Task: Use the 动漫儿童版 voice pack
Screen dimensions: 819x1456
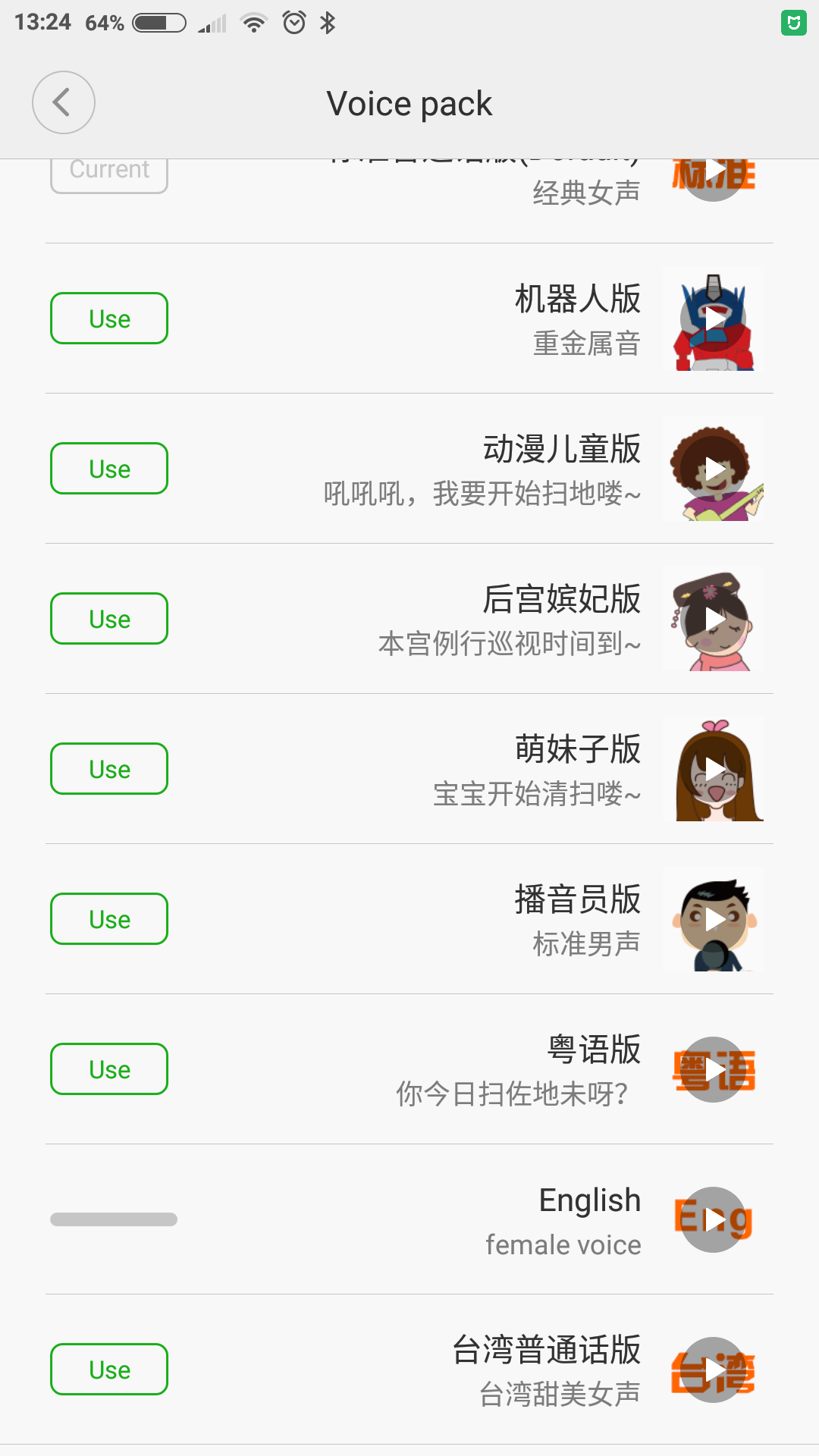Action: point(108,468)
